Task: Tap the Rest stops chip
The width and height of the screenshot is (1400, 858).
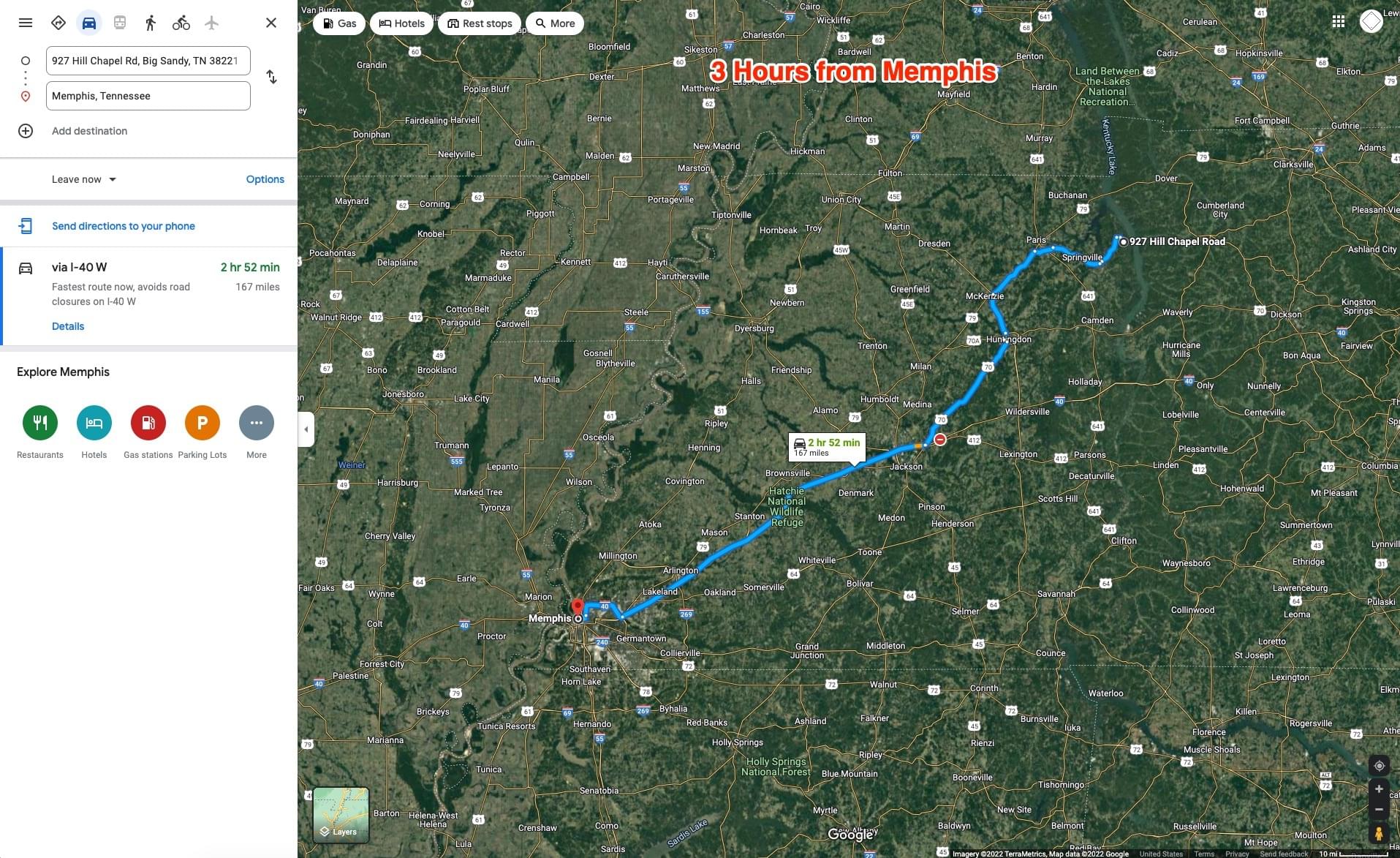Action: pos(480,23)
